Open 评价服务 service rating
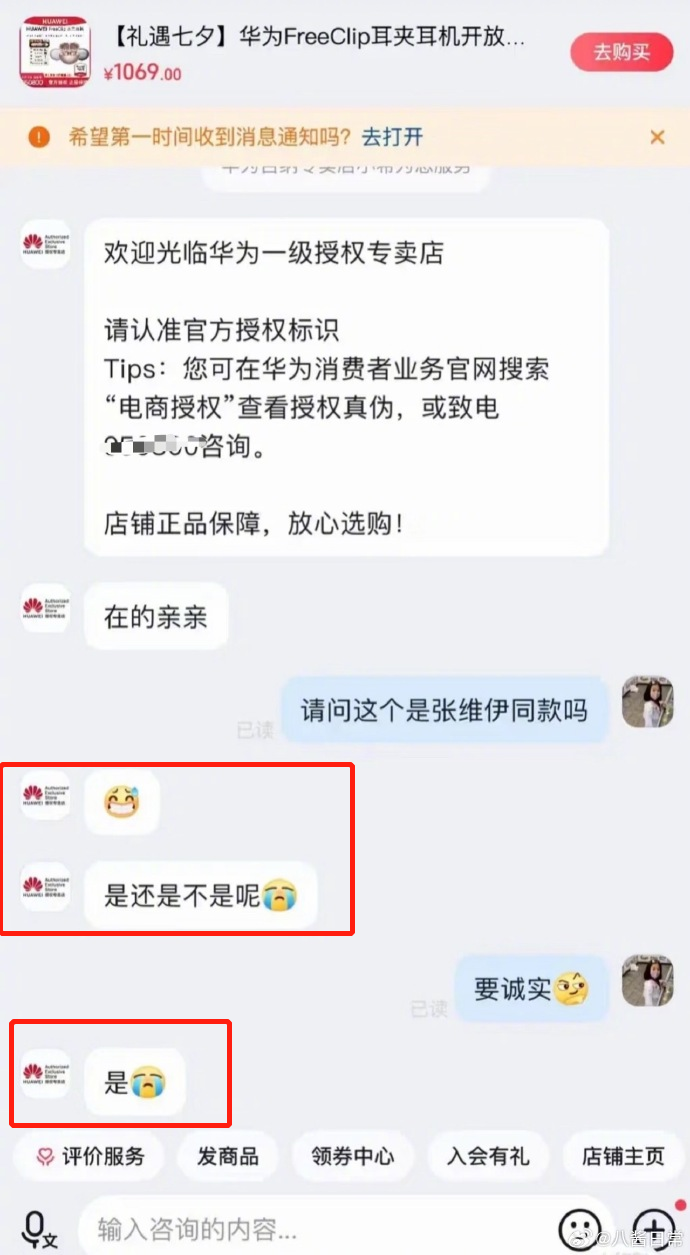This screenshot has width=690, height=1255. point(91,1157)
